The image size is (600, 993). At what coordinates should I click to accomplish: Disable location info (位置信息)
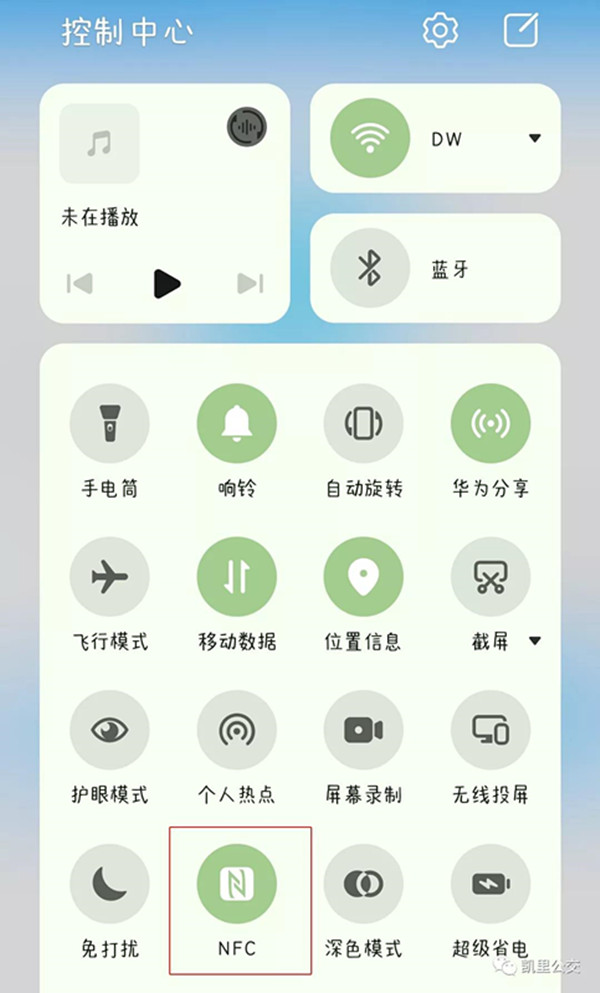[x=363, y=577]
